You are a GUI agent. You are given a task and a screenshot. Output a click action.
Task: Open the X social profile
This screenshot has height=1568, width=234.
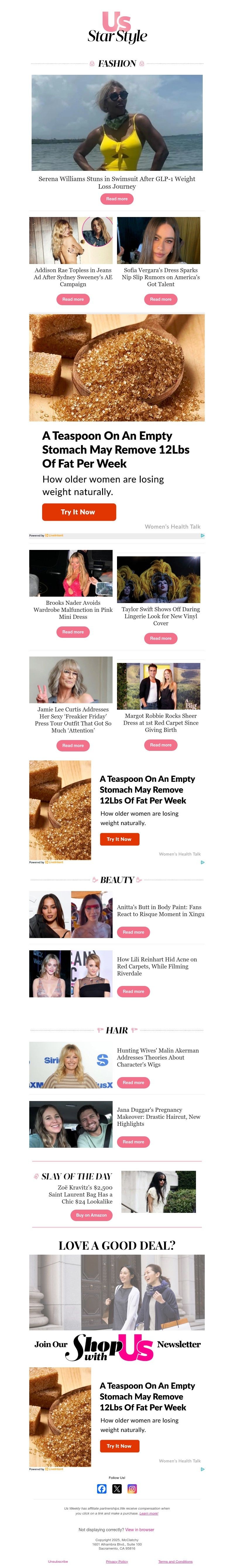point(117,1489)
